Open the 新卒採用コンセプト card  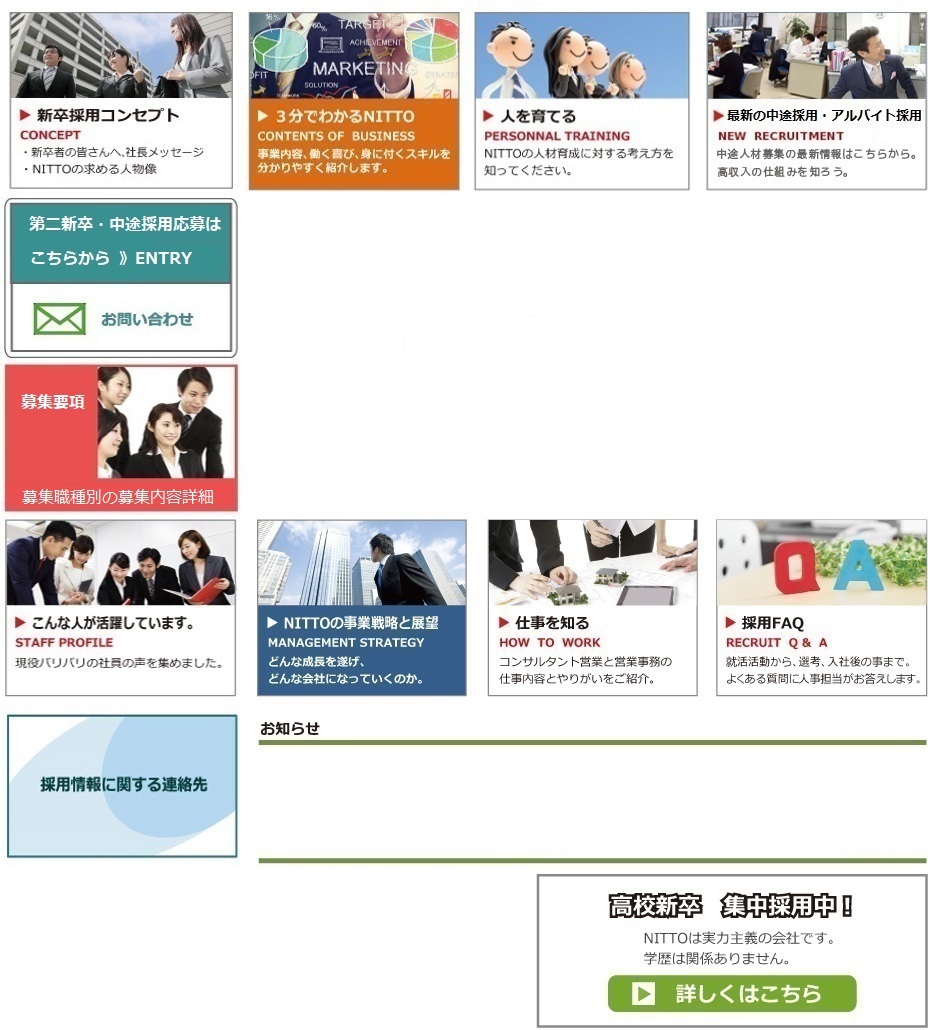click(121, 100)
